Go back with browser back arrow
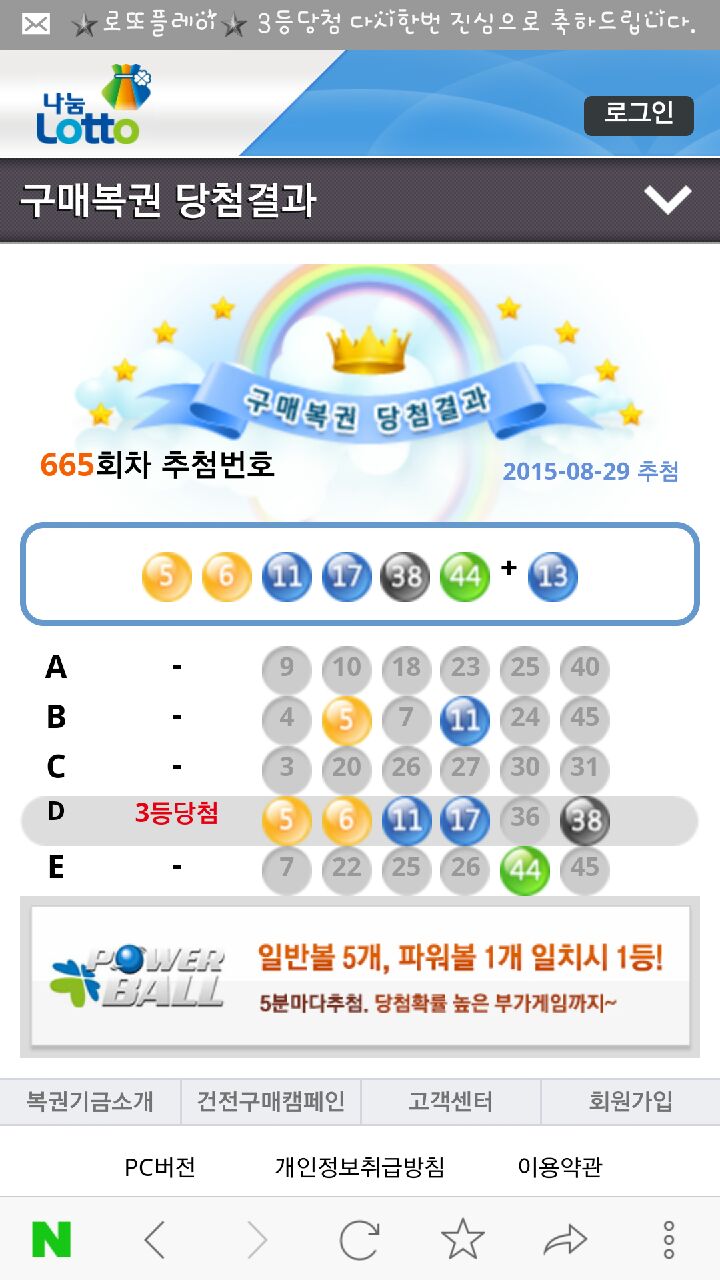720x1280 pixels. (154, 1240)
